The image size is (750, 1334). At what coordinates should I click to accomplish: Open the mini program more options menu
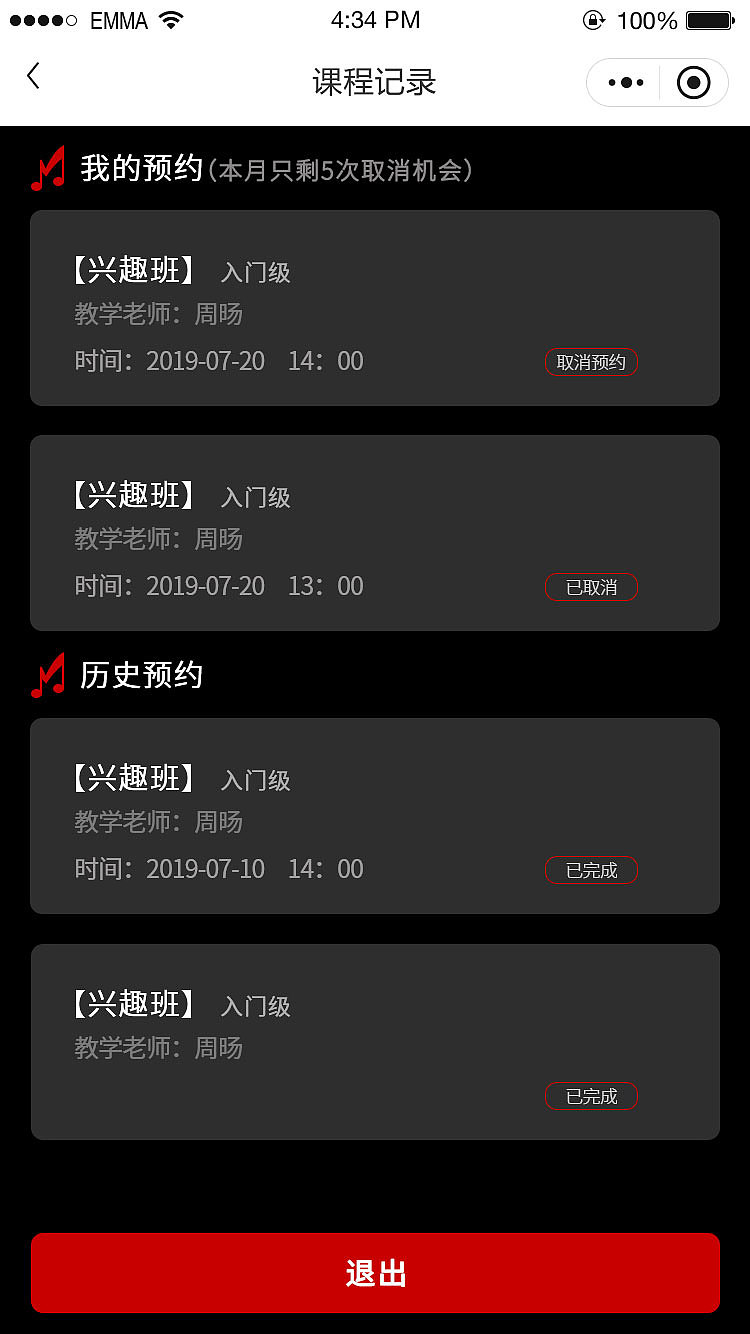click(625, 82)
